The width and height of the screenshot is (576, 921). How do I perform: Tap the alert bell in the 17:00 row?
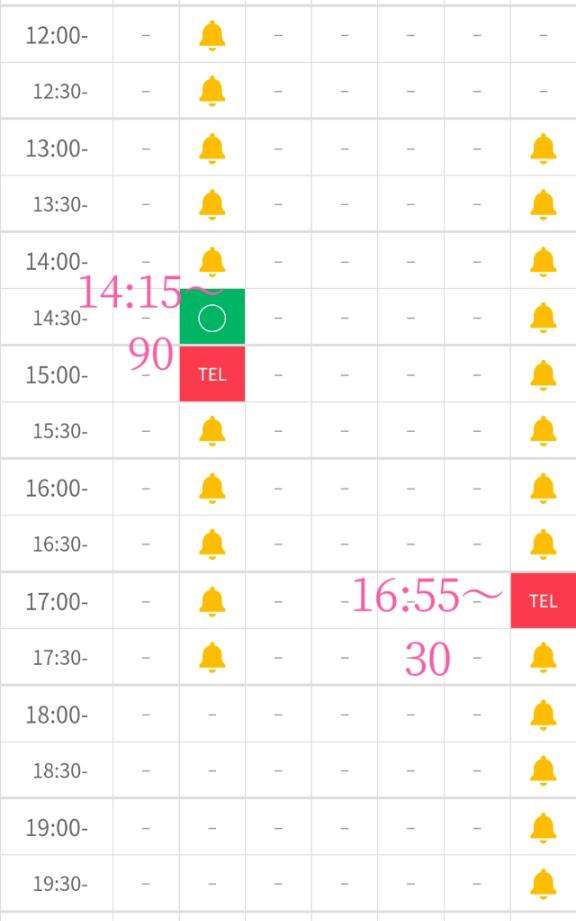(212, 601)
